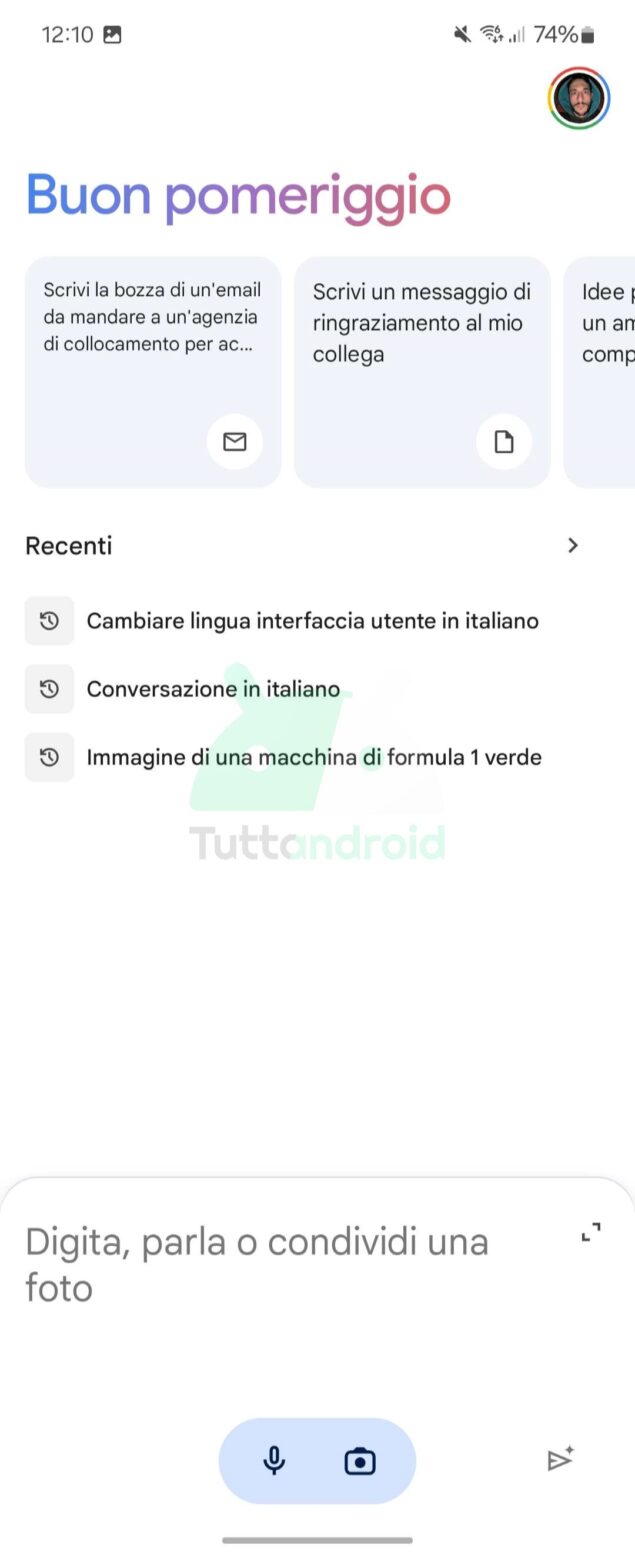Expand the Recenti list with the chevron
The width and height of the screenshot is (635, 1552).
coord(572,545)
